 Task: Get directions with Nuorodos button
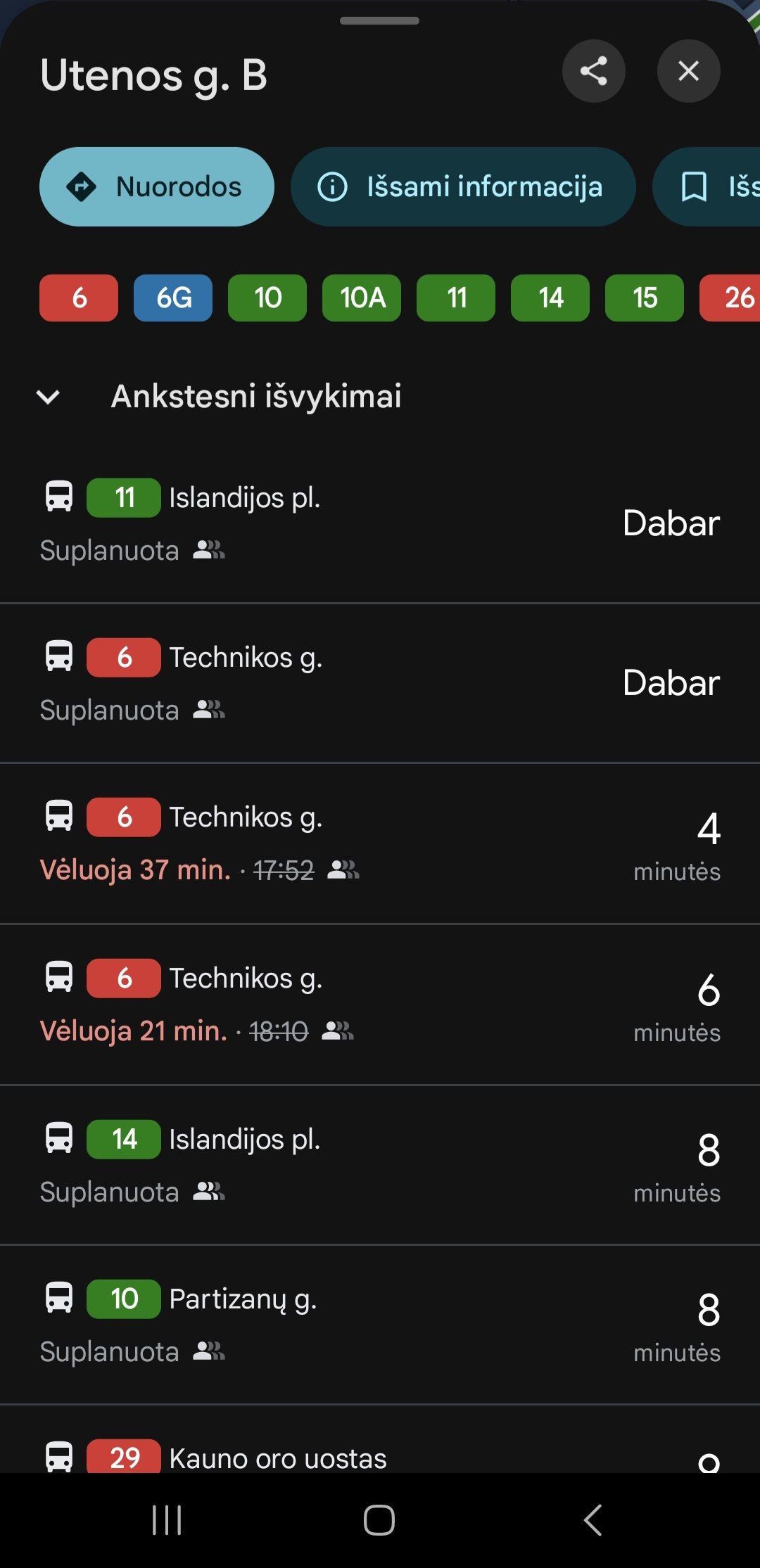pyautogui.click(x=157, y=187)
